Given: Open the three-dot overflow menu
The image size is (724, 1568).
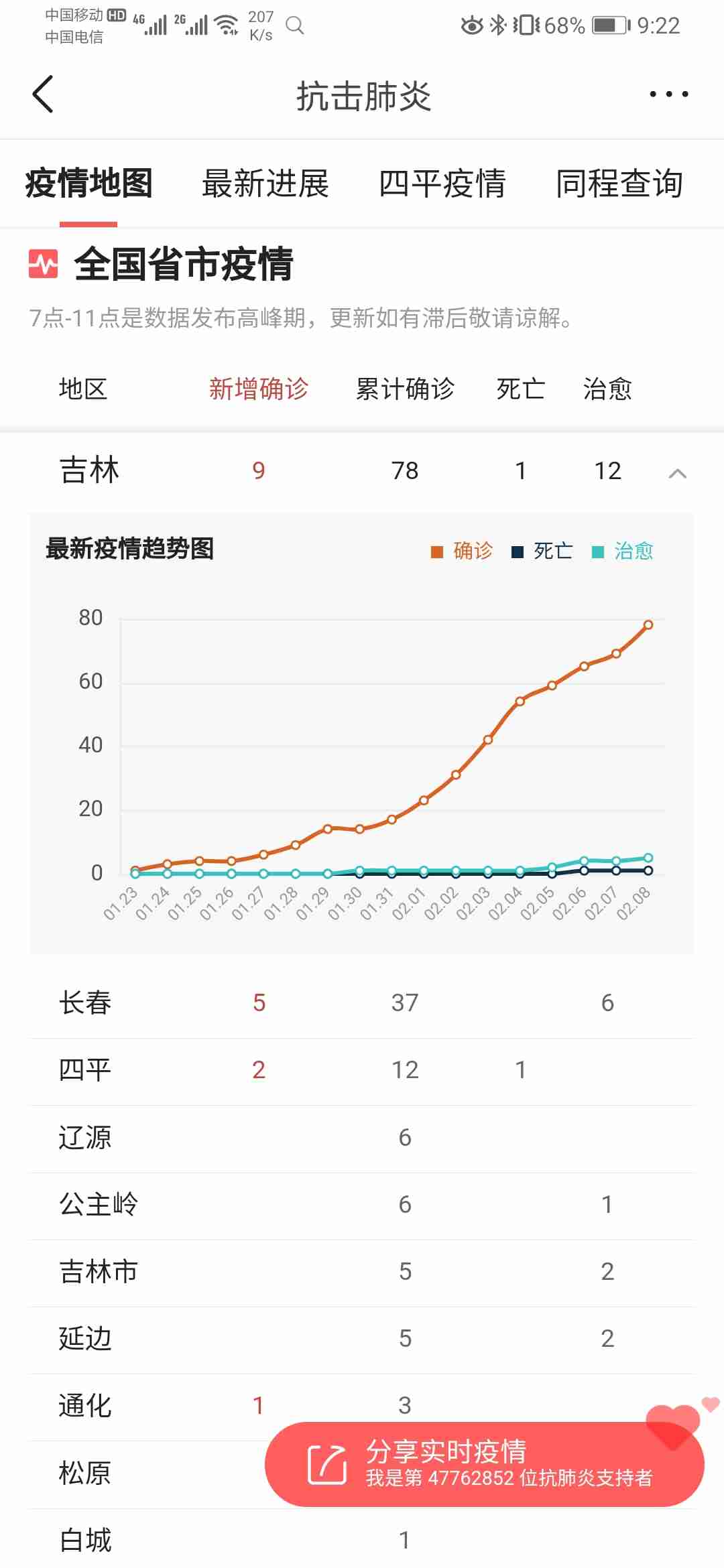Looking at the screenshot, I should tap(668, 94).
